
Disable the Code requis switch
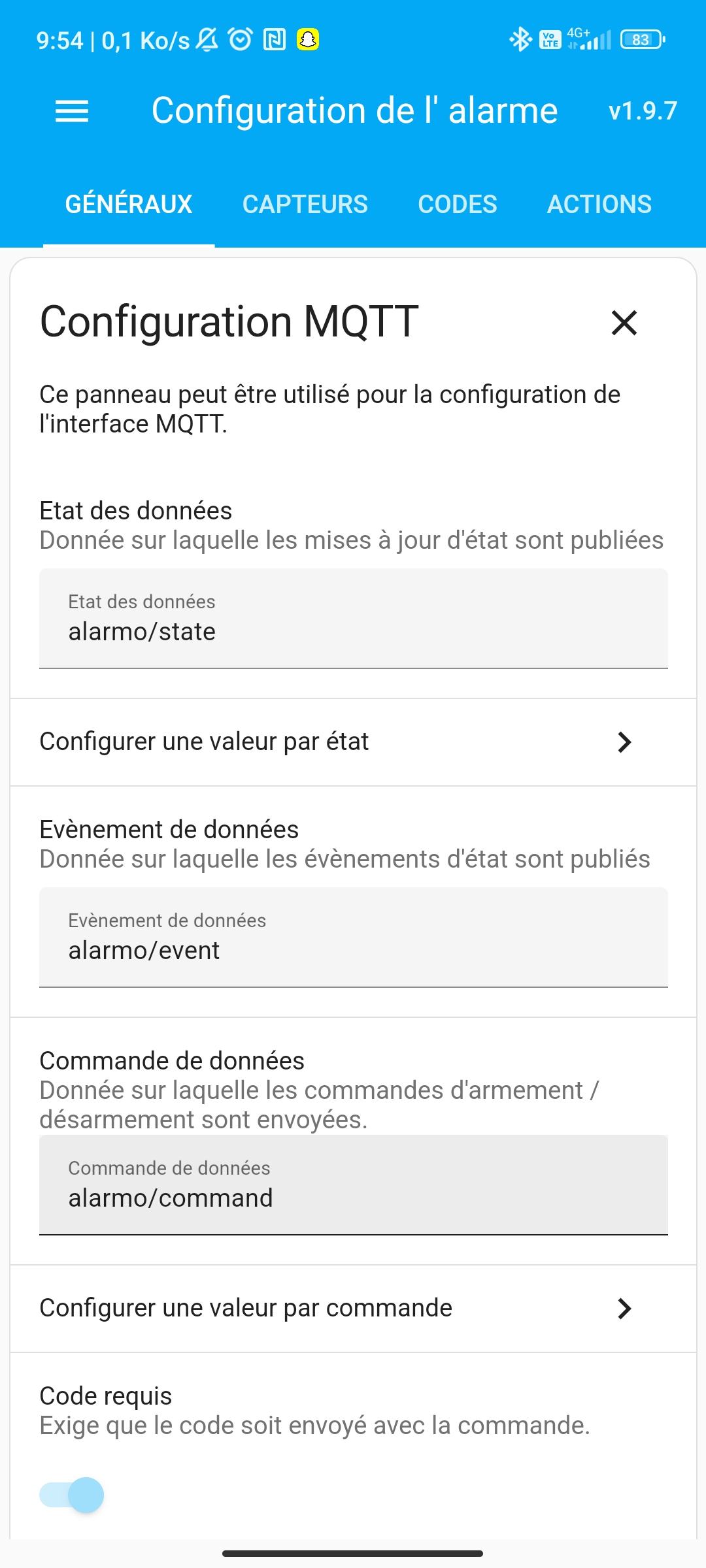[x=72, y=1495]
